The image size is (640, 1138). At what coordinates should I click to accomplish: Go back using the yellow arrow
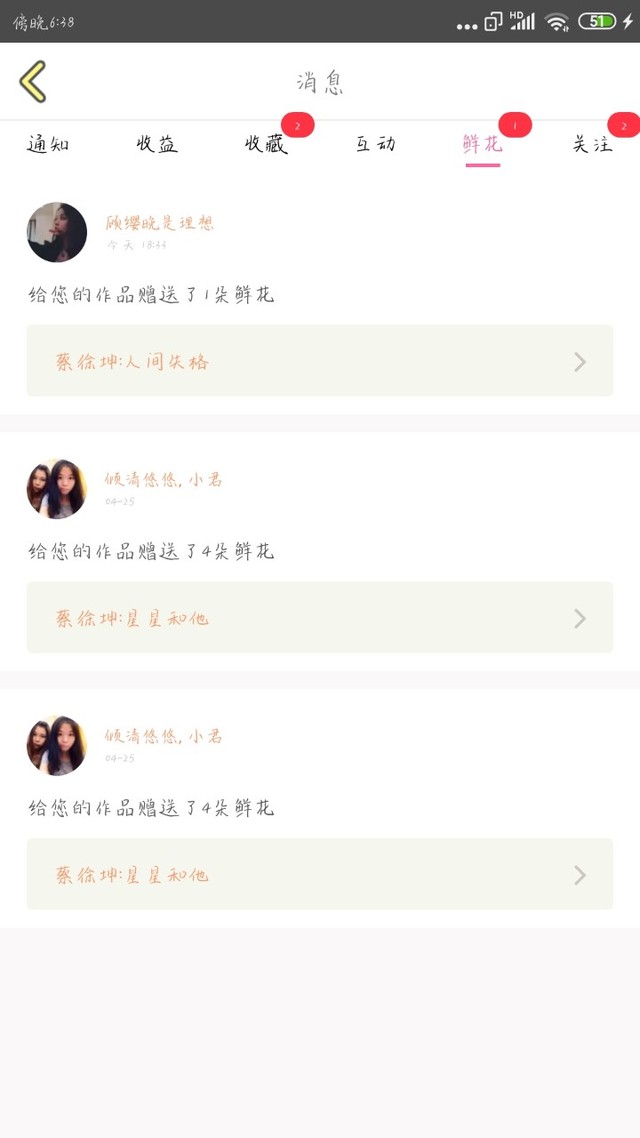tap(33, 81)
